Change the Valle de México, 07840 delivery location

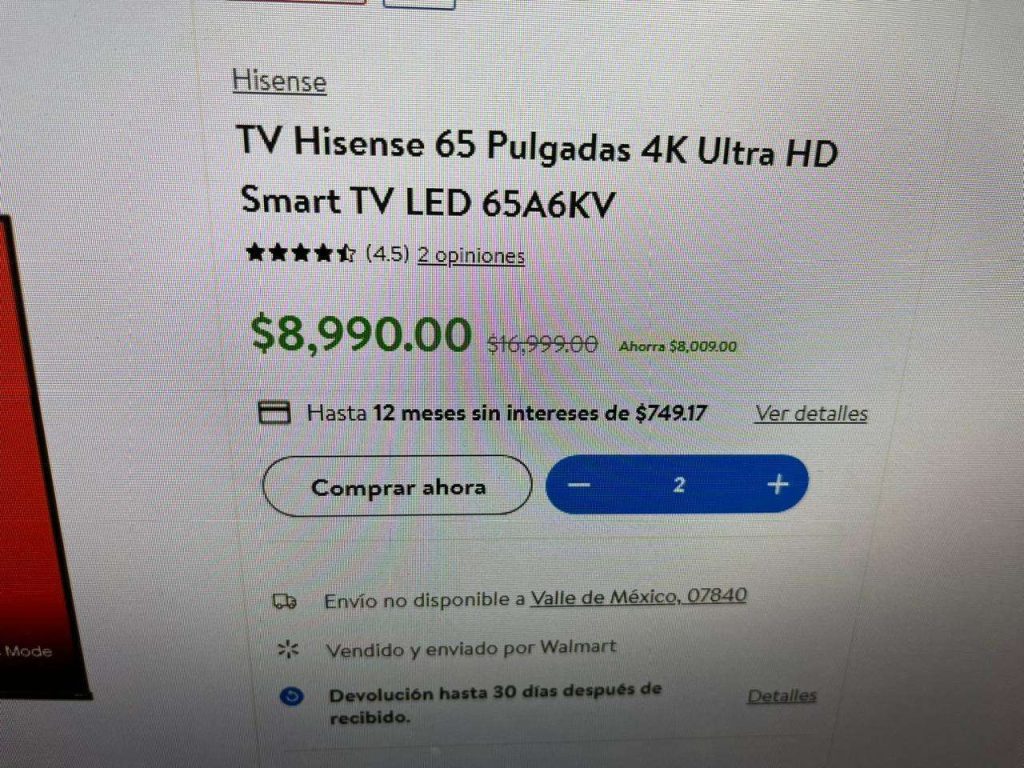click(x=638, y=597)
